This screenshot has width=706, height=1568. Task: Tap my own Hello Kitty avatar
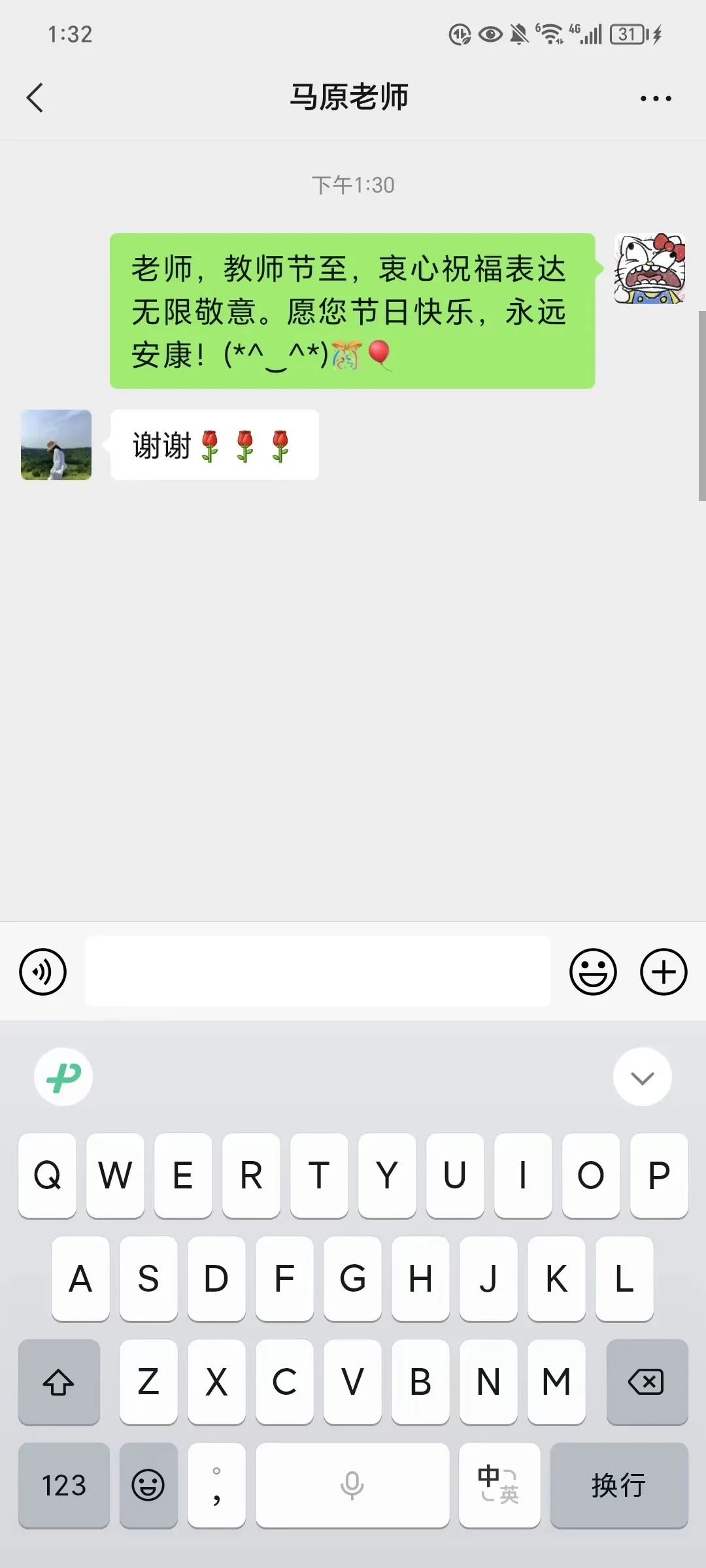(649, 269)
